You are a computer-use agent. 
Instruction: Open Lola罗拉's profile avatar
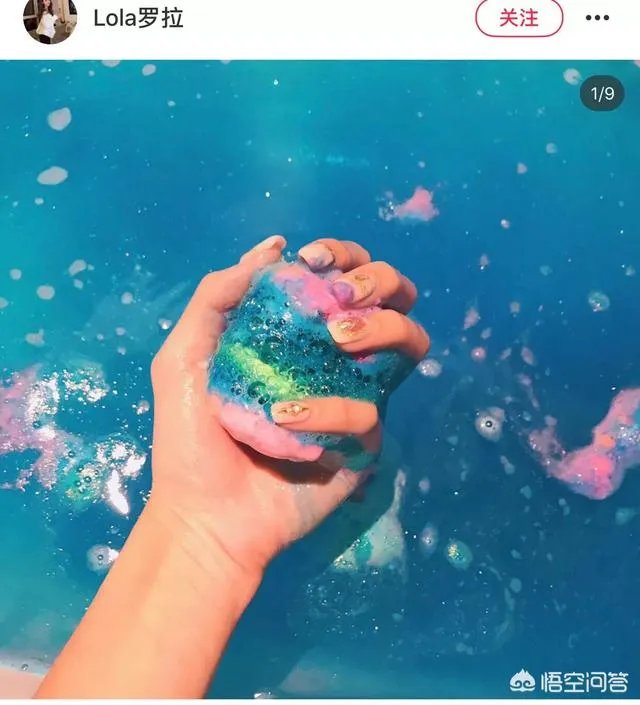point(51,19)
